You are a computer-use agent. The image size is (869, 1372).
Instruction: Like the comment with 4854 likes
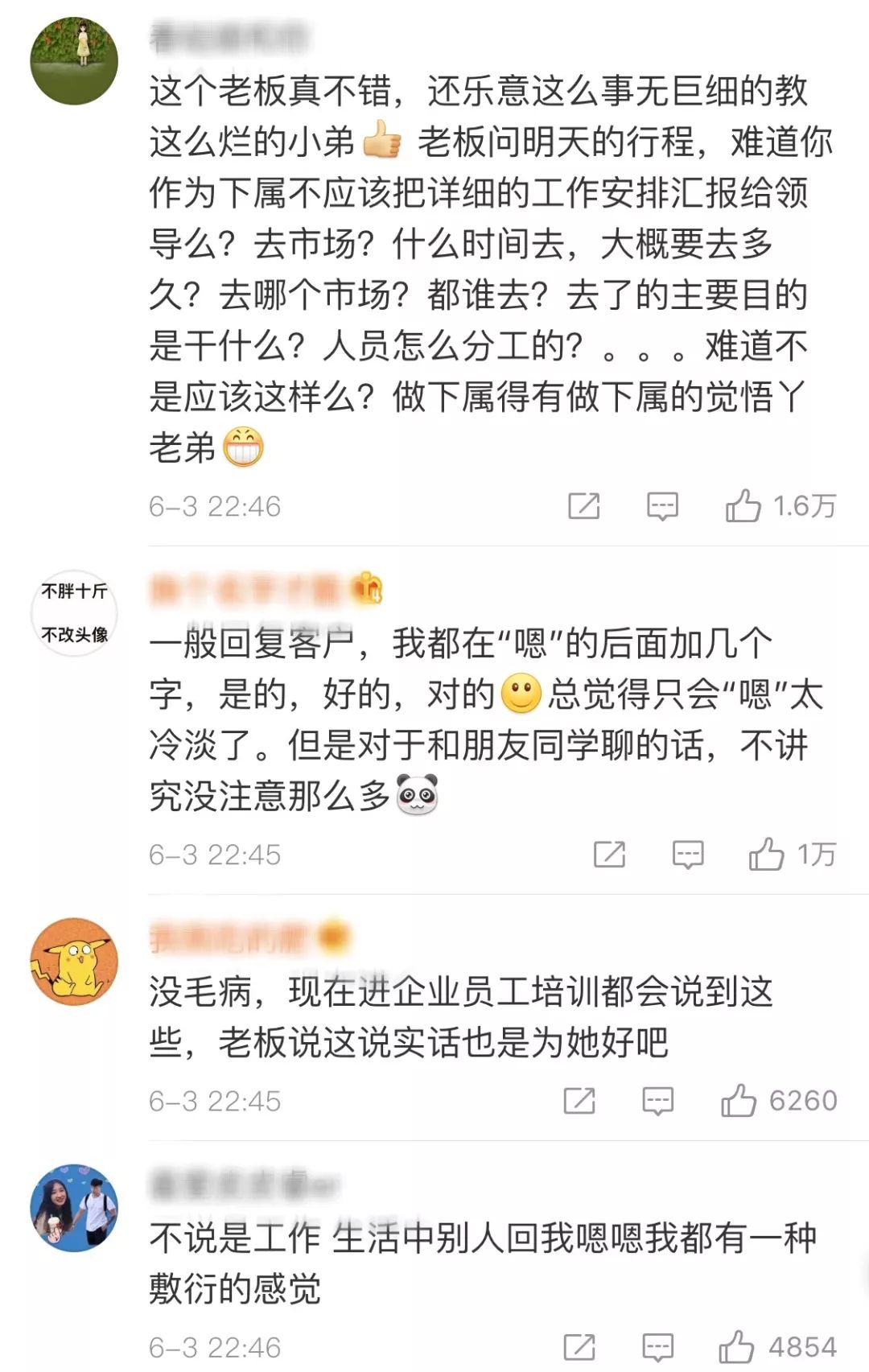[736, 1346]
